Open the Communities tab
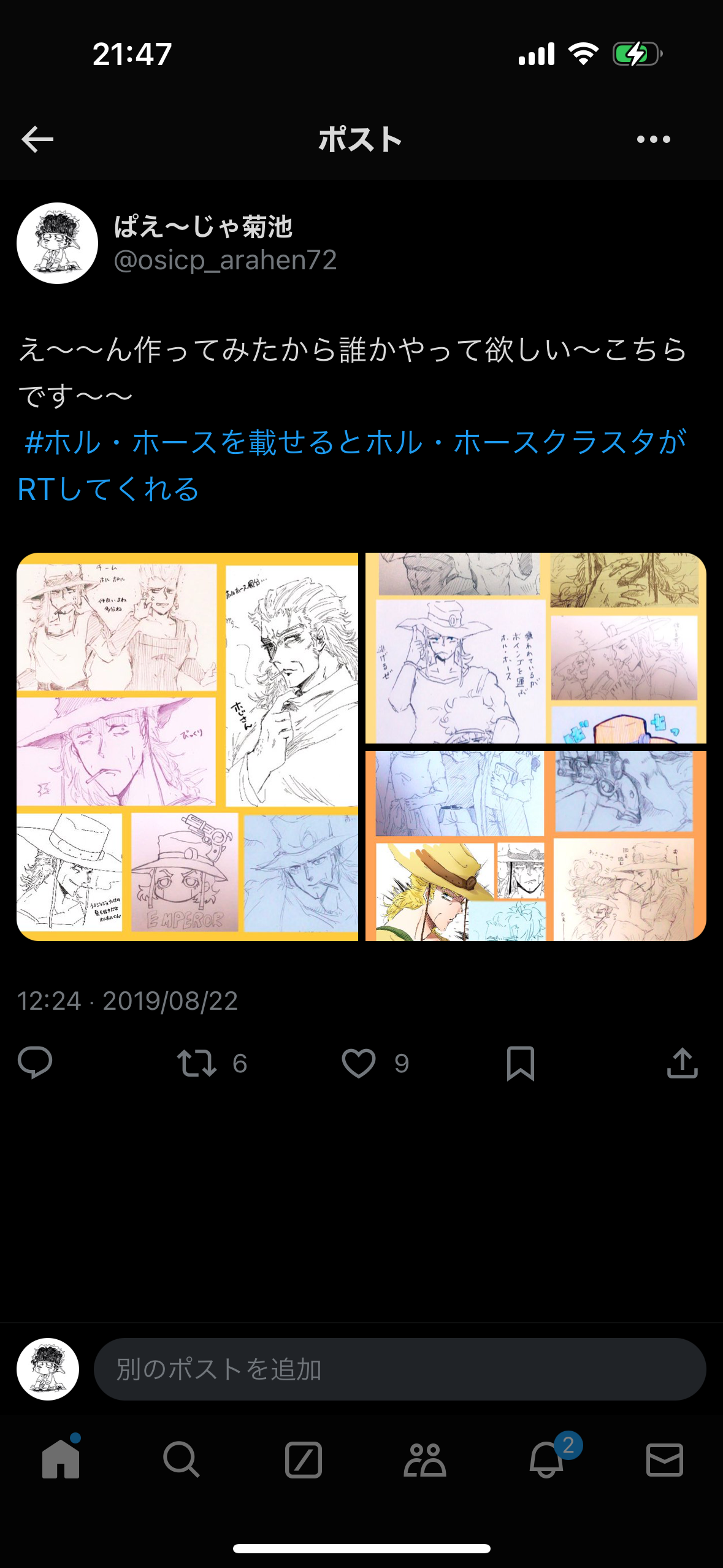The image size is (723, 1568). coord(425,1459)
